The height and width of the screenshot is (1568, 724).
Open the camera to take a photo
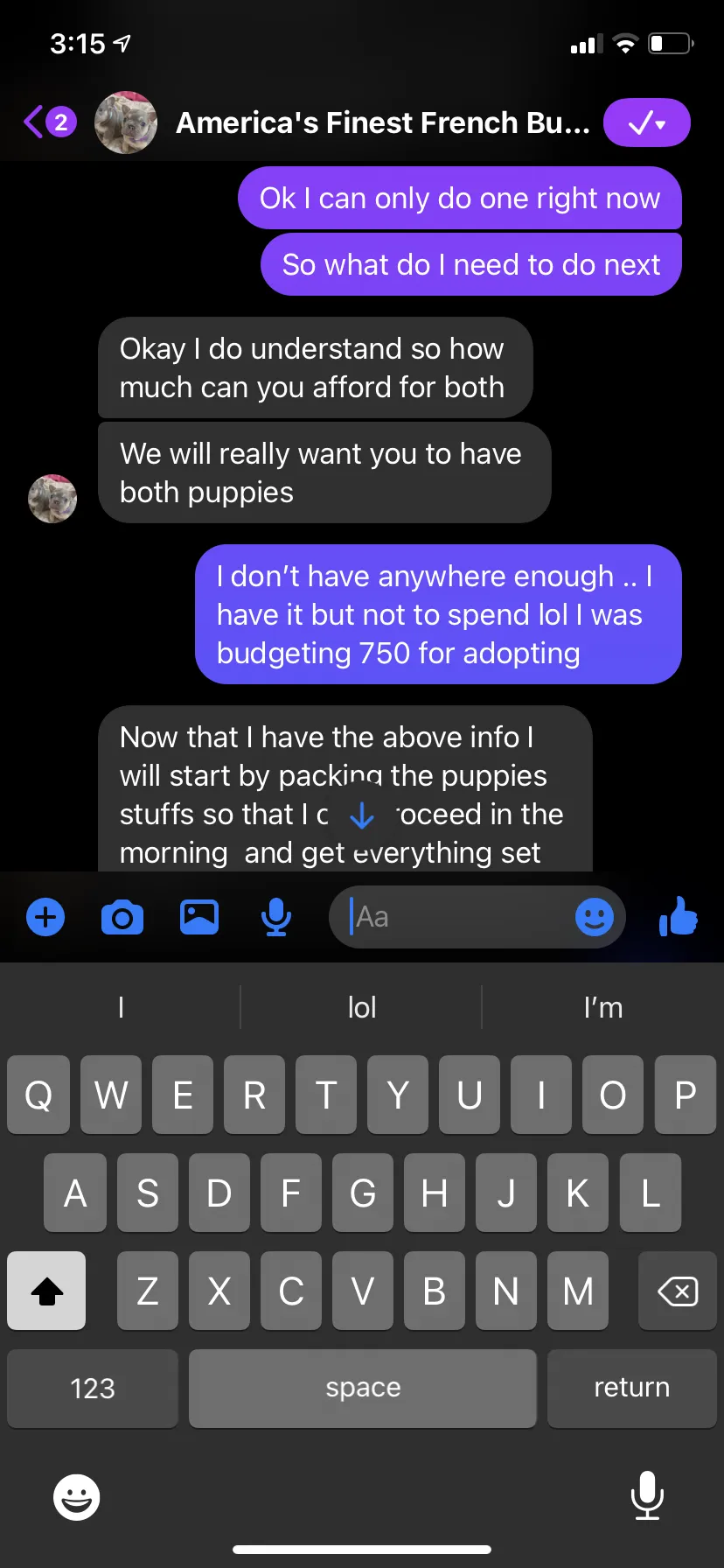122,917
